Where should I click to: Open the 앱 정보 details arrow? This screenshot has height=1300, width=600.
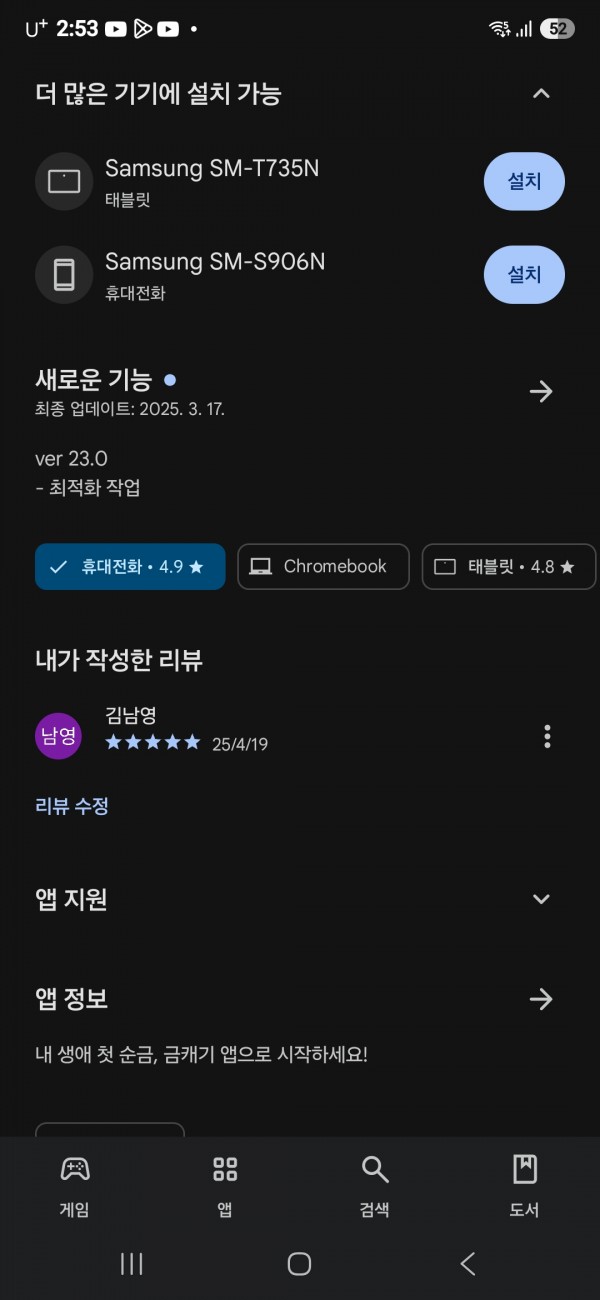point(541,999)
